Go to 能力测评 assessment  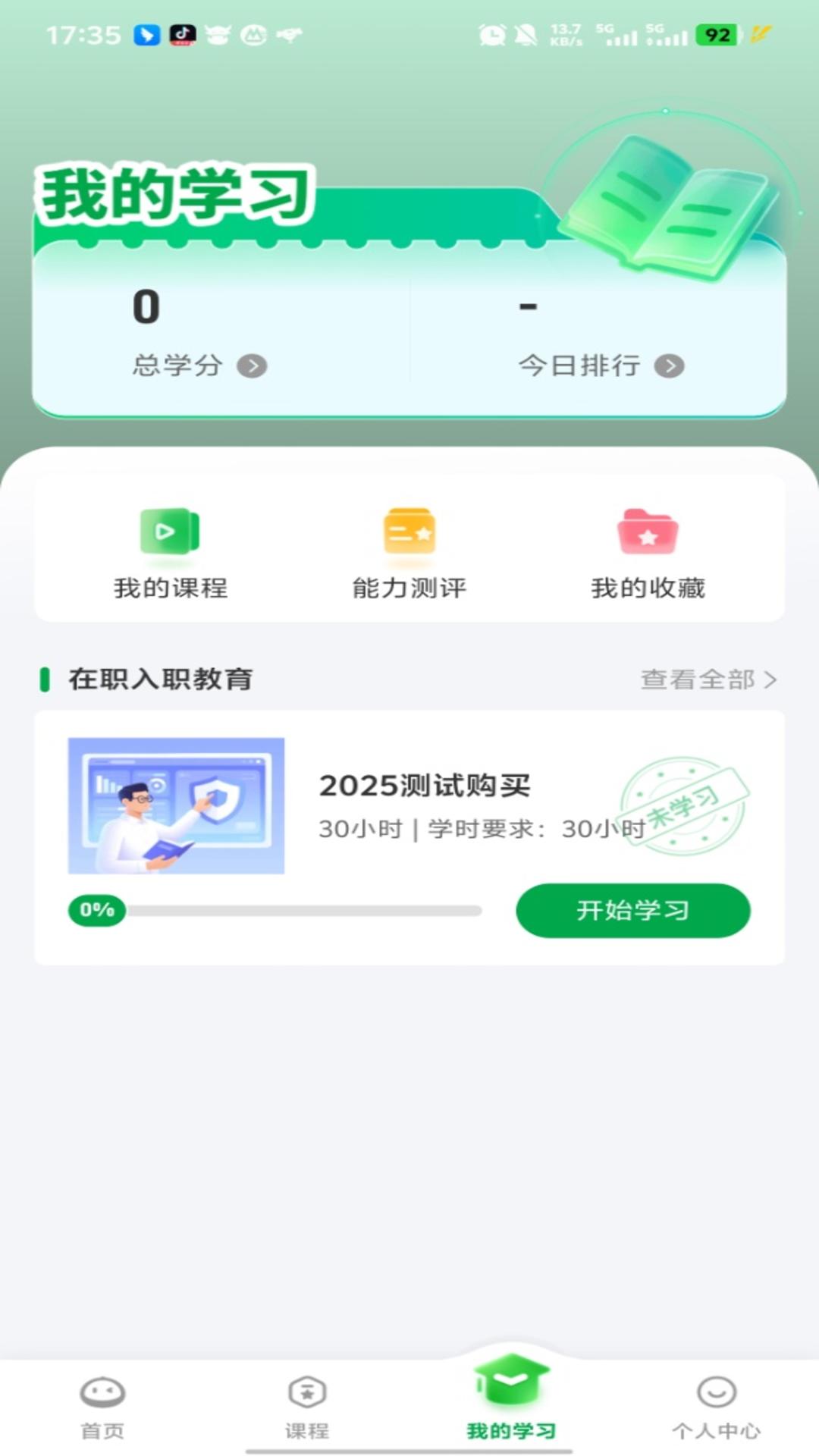click(x=409, y=553)
